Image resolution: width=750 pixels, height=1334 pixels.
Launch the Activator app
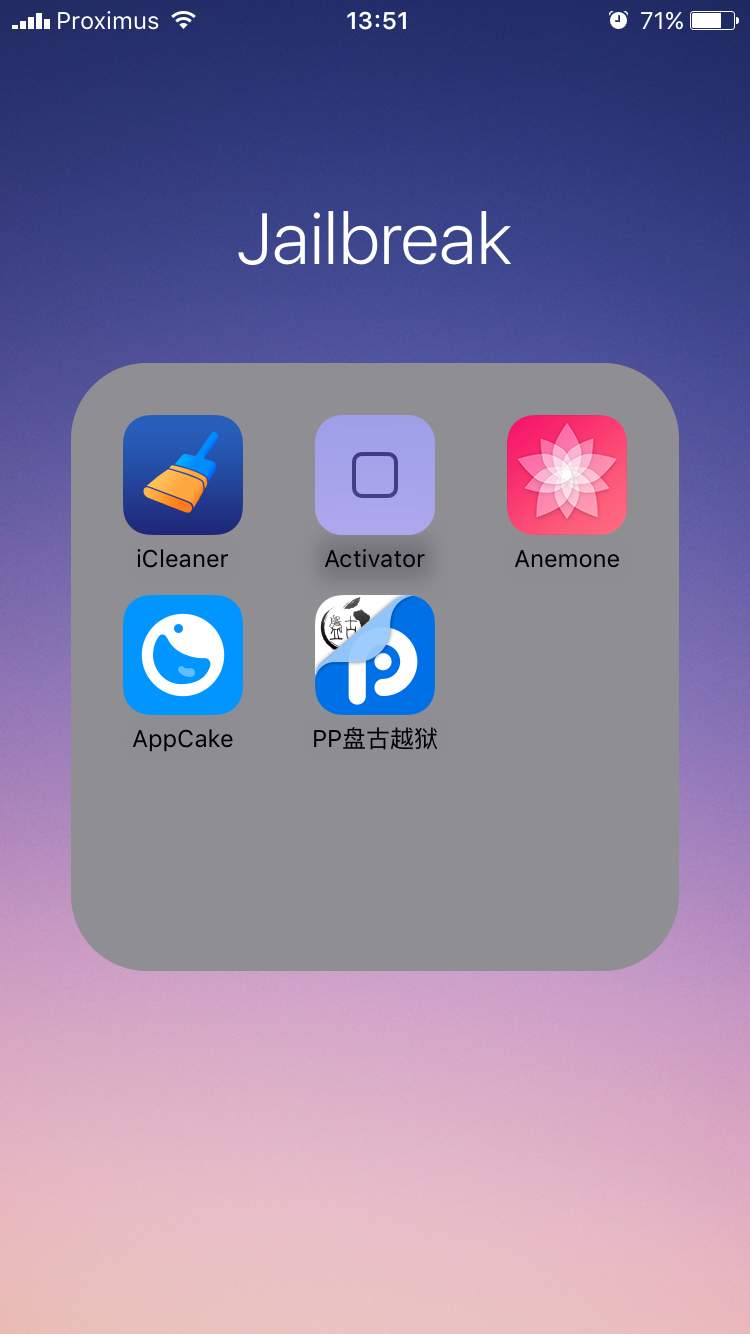375,475
